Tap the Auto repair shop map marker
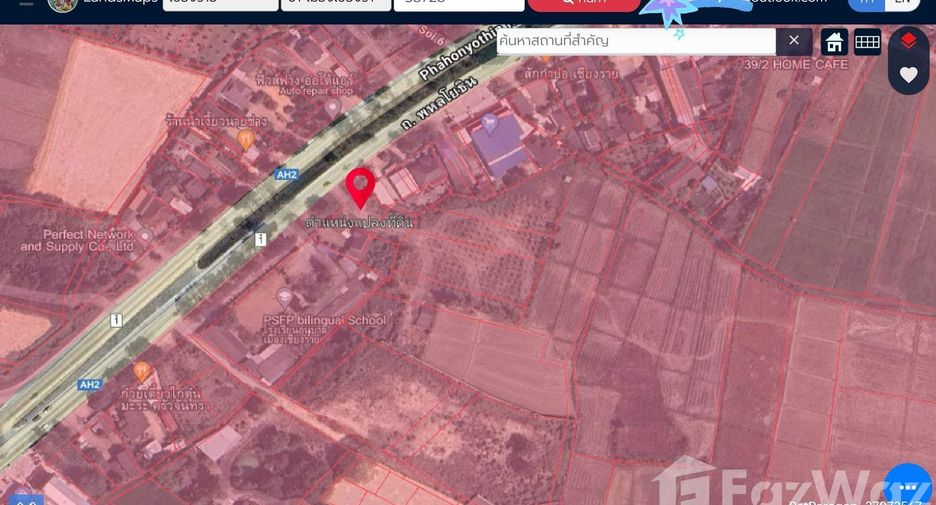The width and height of the screenshot is (936, 505). pos(333,109)
